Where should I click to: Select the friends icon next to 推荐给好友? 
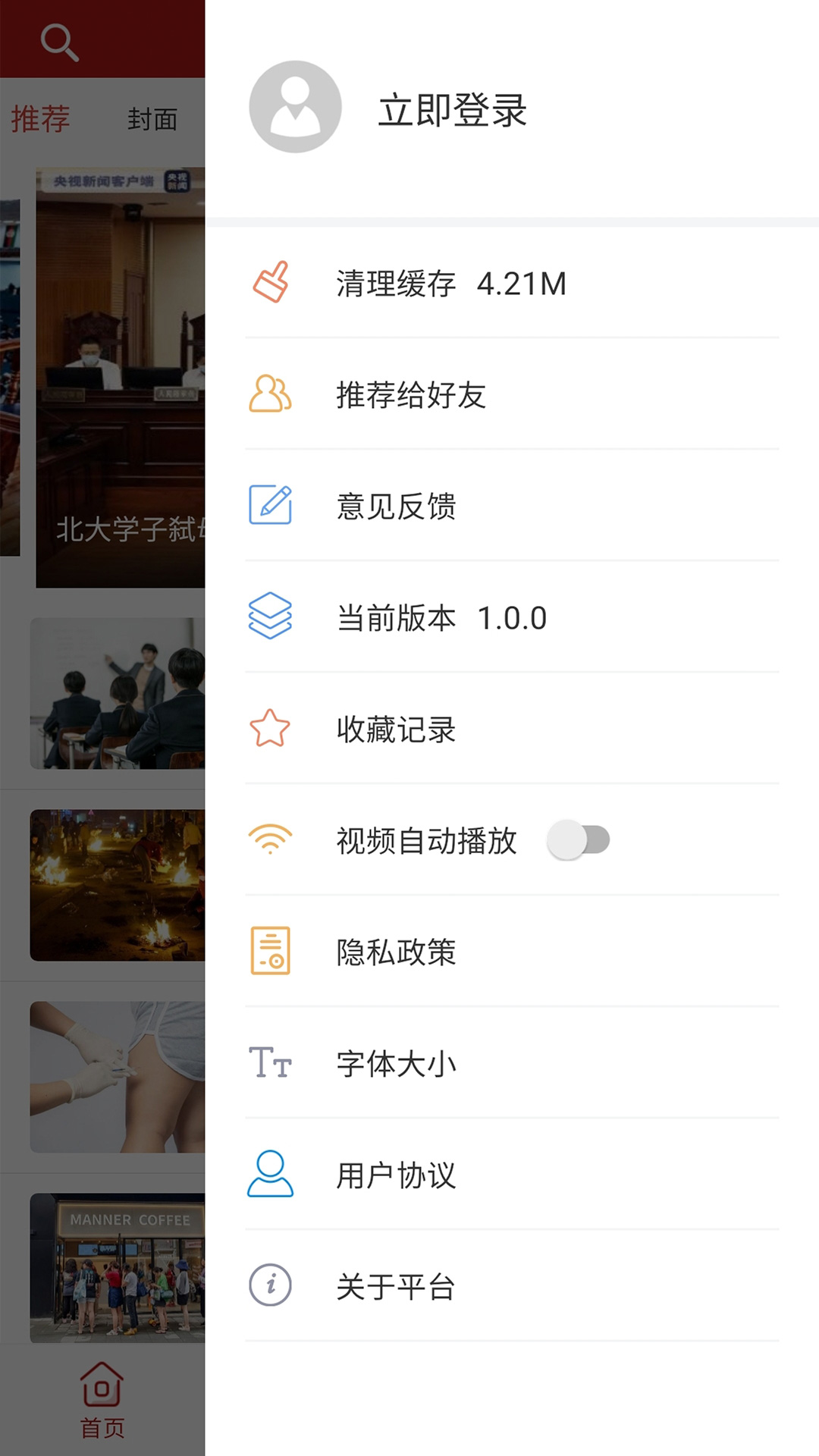(271, 394)
